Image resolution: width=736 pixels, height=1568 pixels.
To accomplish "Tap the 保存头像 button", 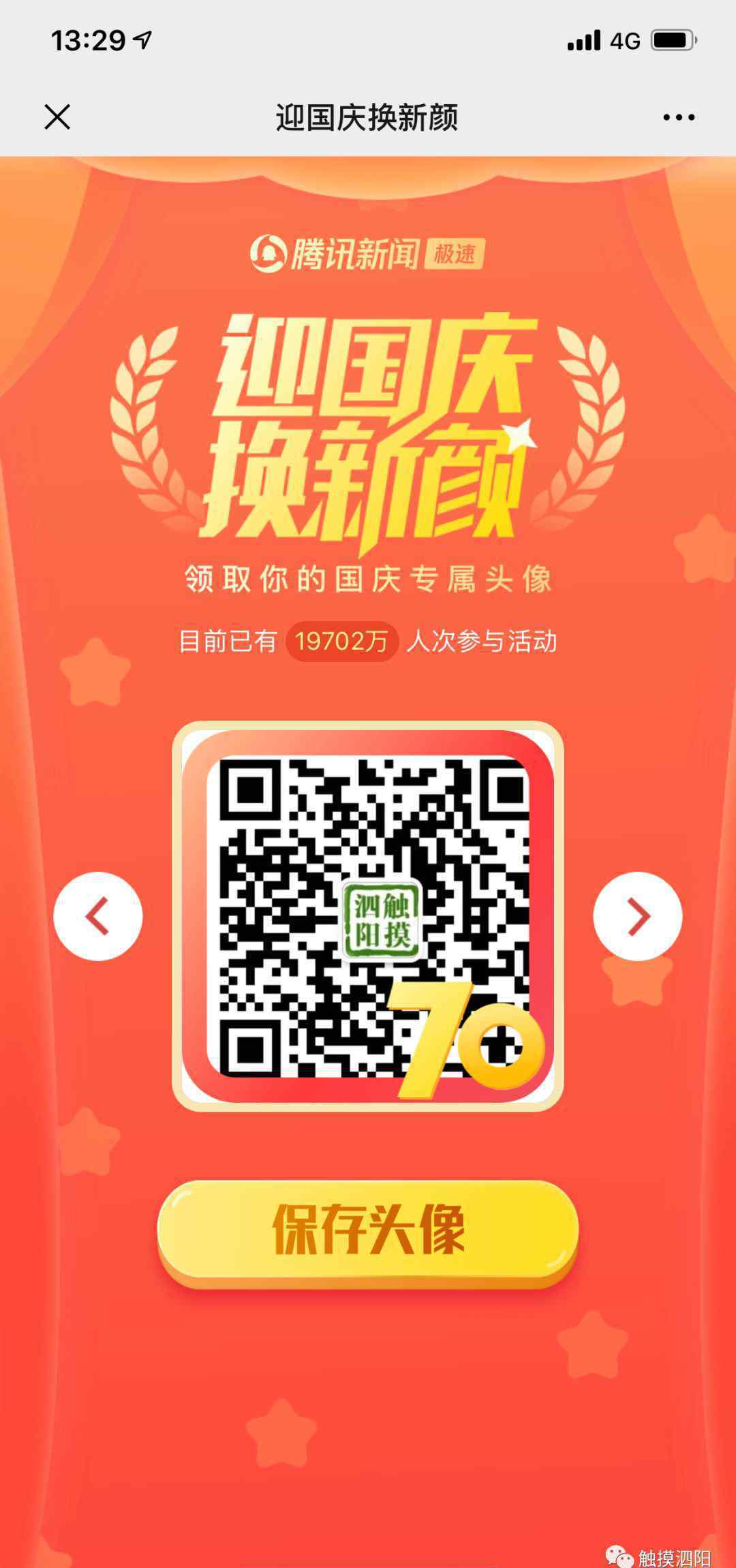I will [x=368, y=1233].
